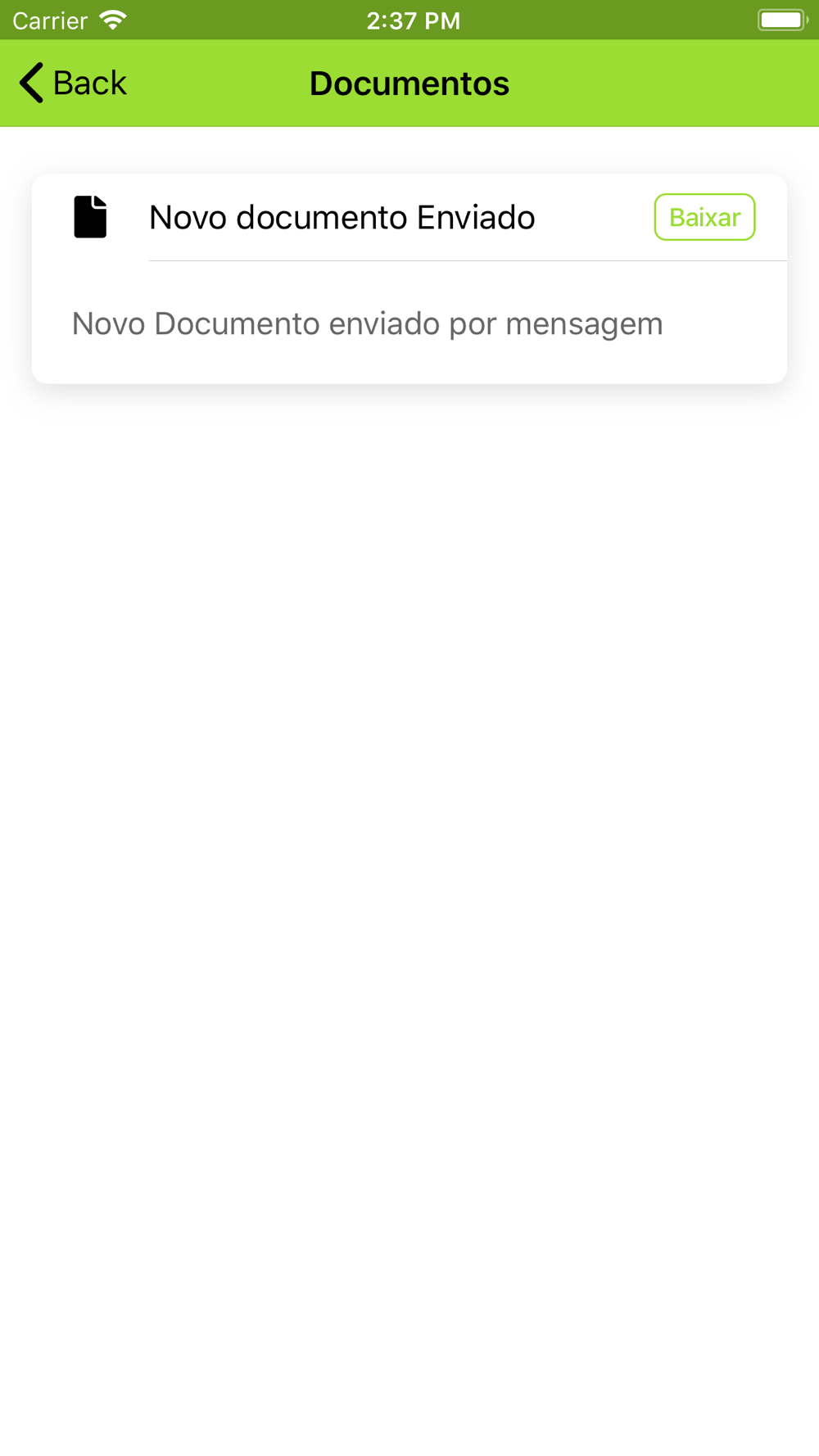Go back using the Back button
The height and width of the screenshot is (1456, 819).
73,83
